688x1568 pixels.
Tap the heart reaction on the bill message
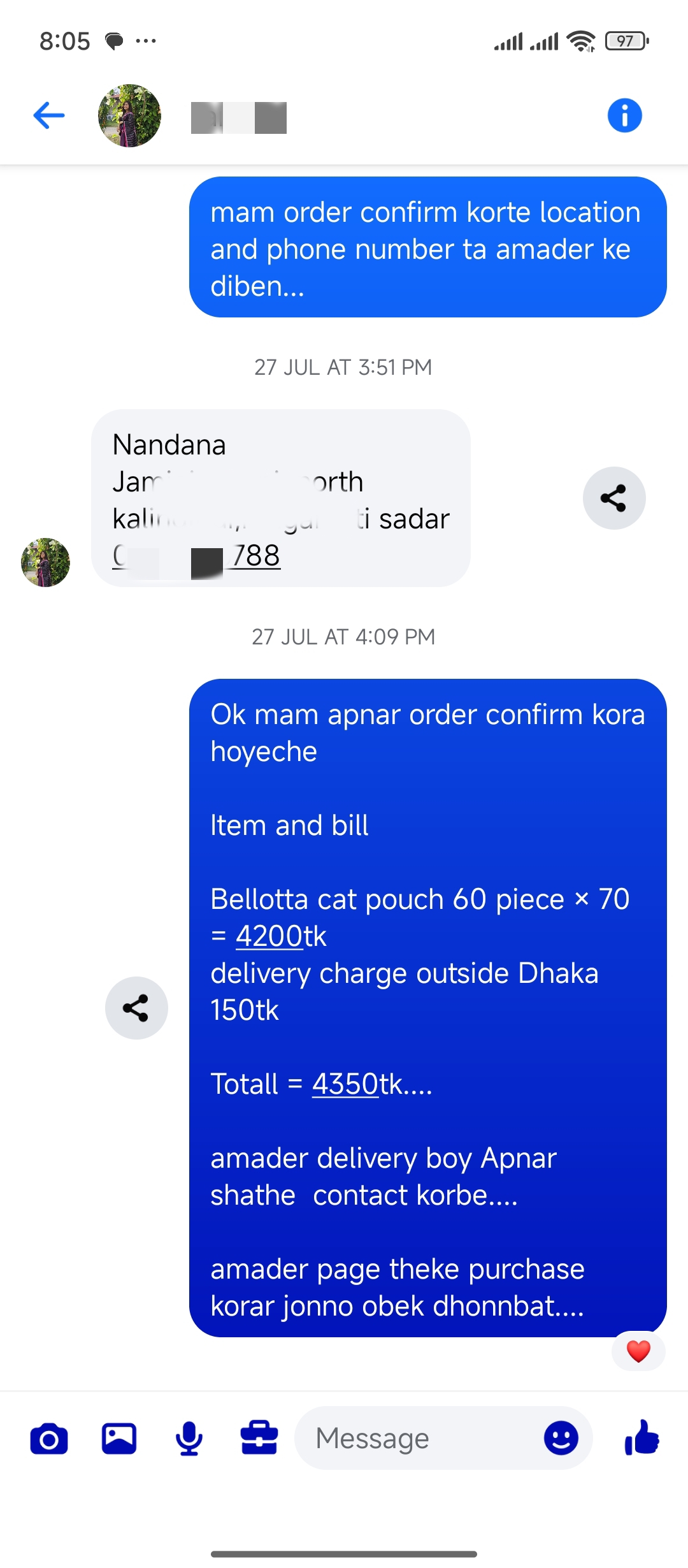[638, 1351]
